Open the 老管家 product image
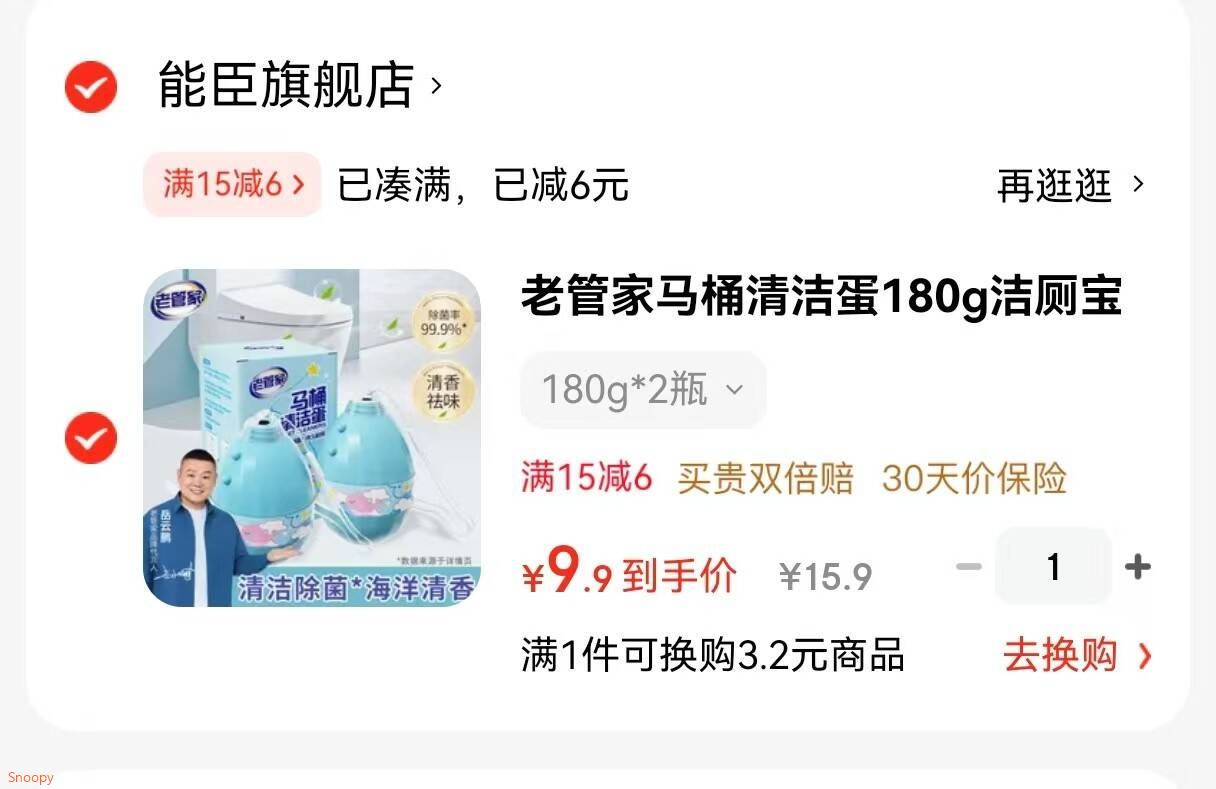The image size is (1216, 789). pos(312,438)
